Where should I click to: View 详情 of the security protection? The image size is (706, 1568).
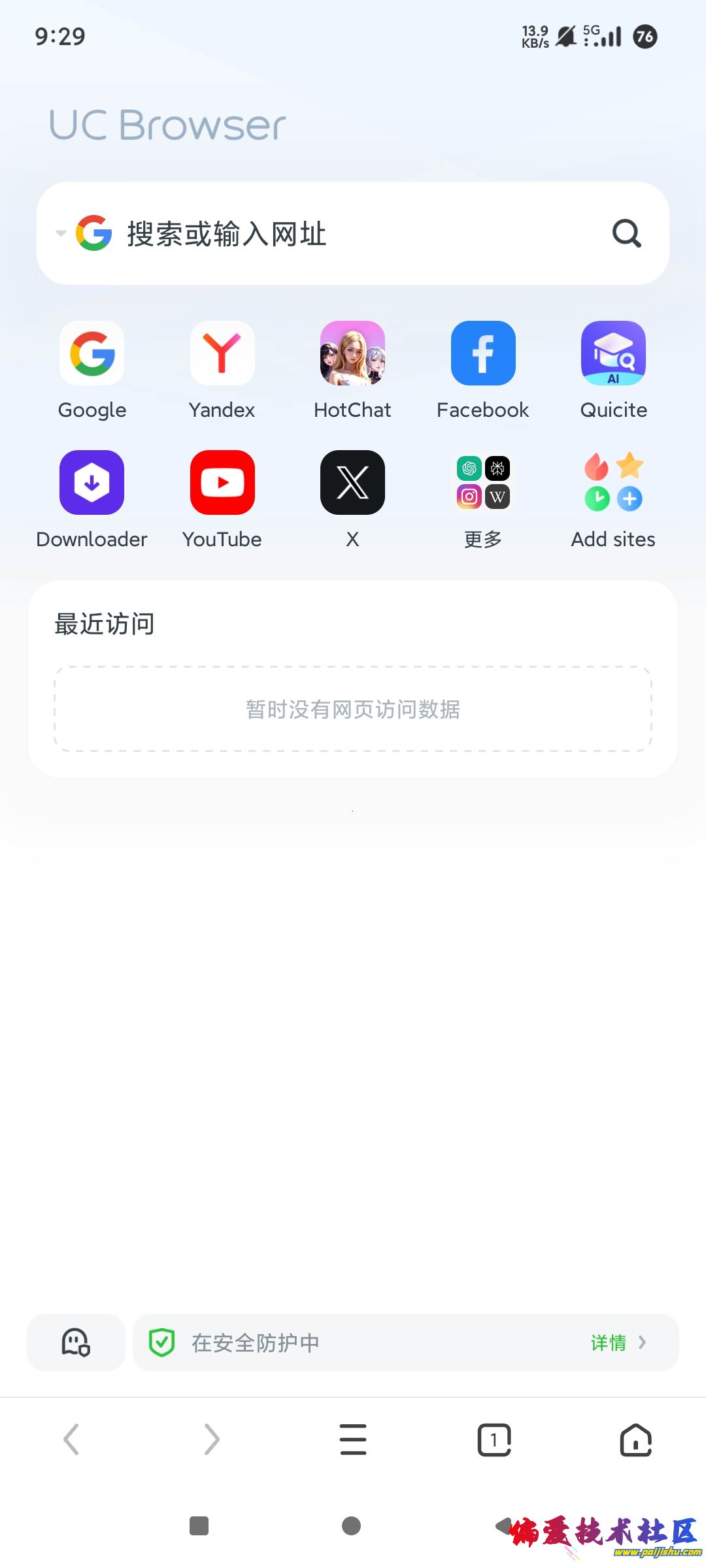tap(617, 1343)
